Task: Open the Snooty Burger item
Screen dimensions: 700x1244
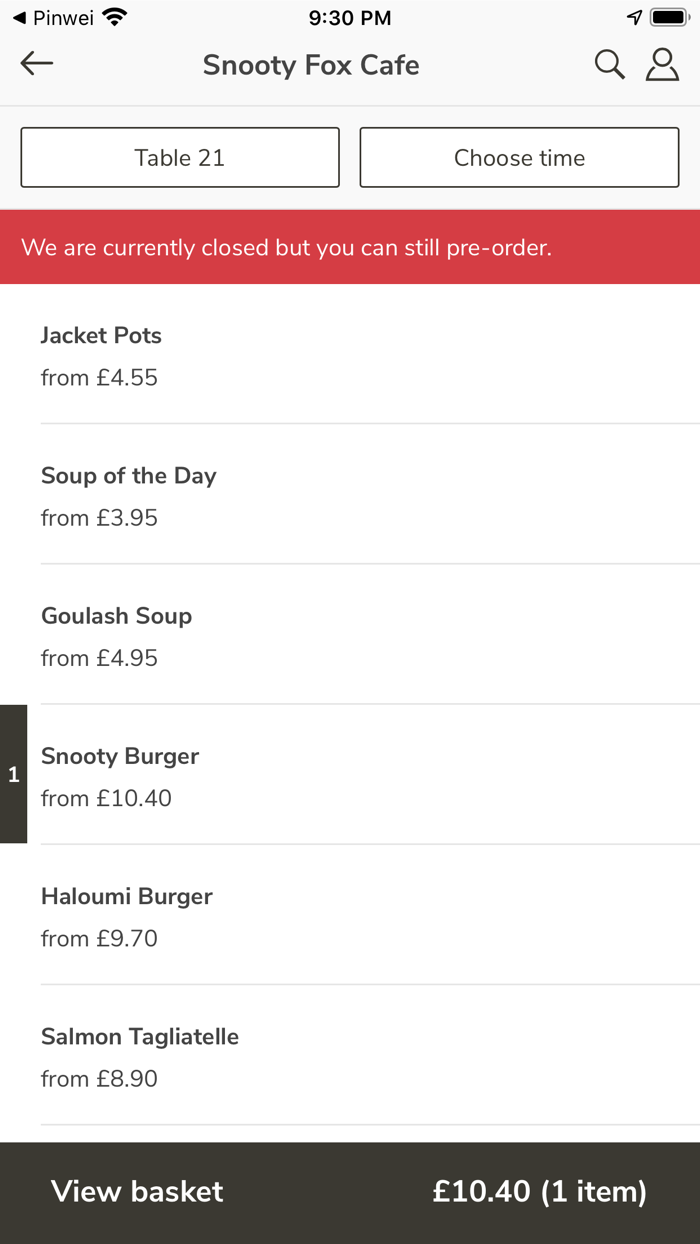Action: (350, 775)
